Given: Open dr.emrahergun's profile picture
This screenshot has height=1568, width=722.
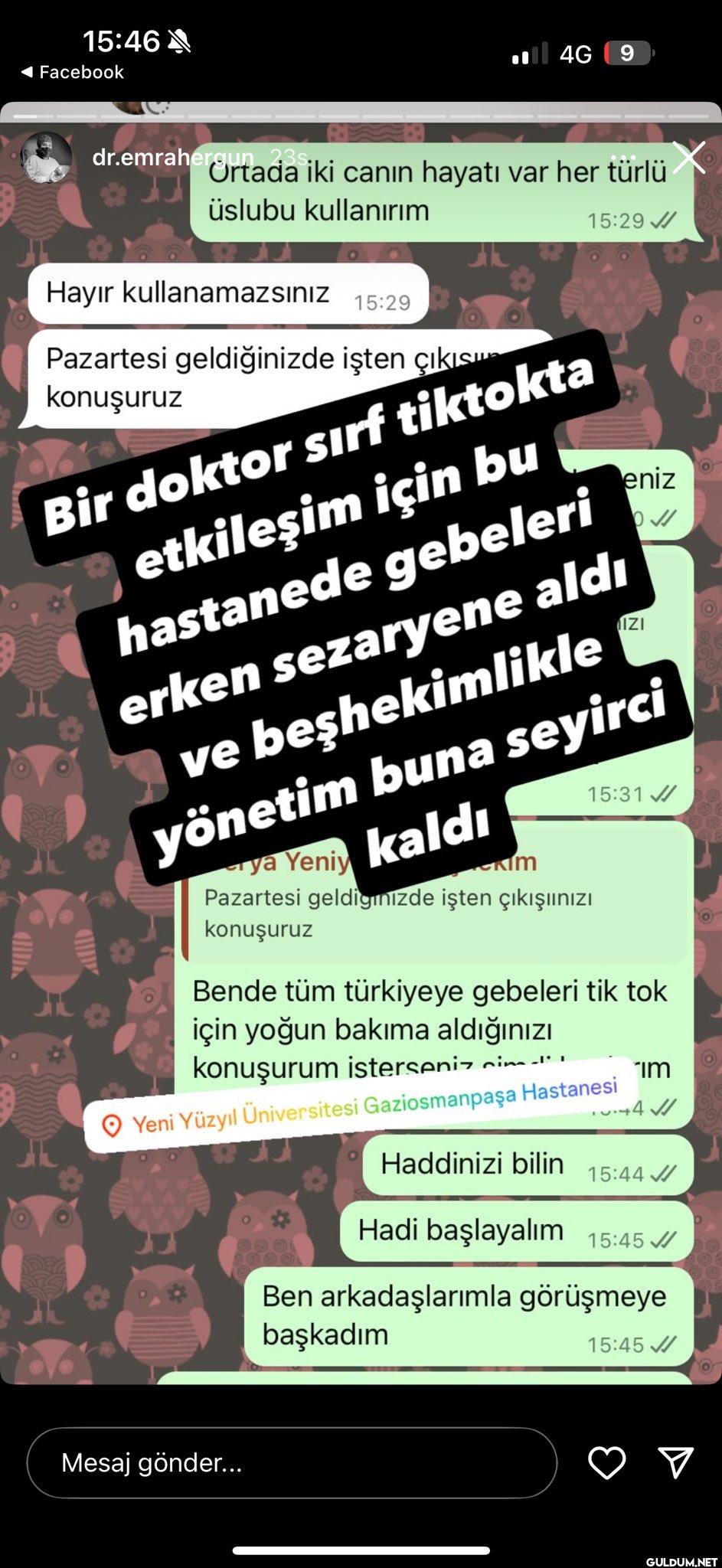Looking at the screenshot, I should pos(46,158).
